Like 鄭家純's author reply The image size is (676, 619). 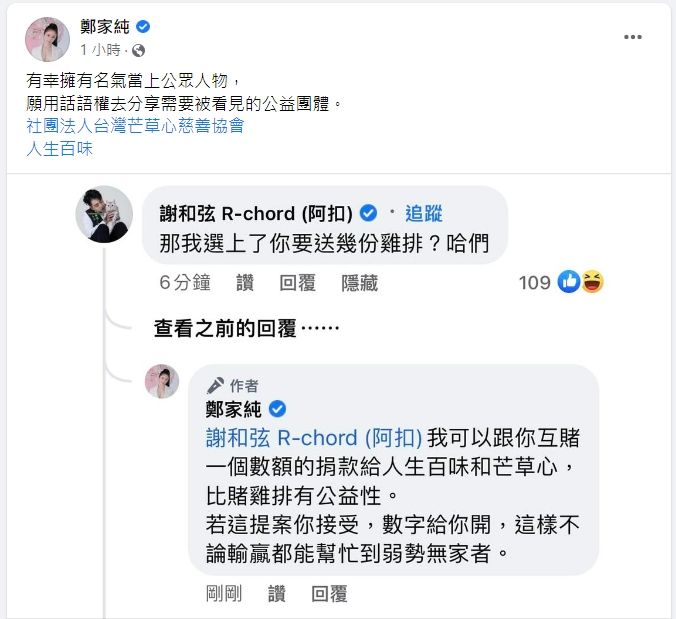click(277, 594)
